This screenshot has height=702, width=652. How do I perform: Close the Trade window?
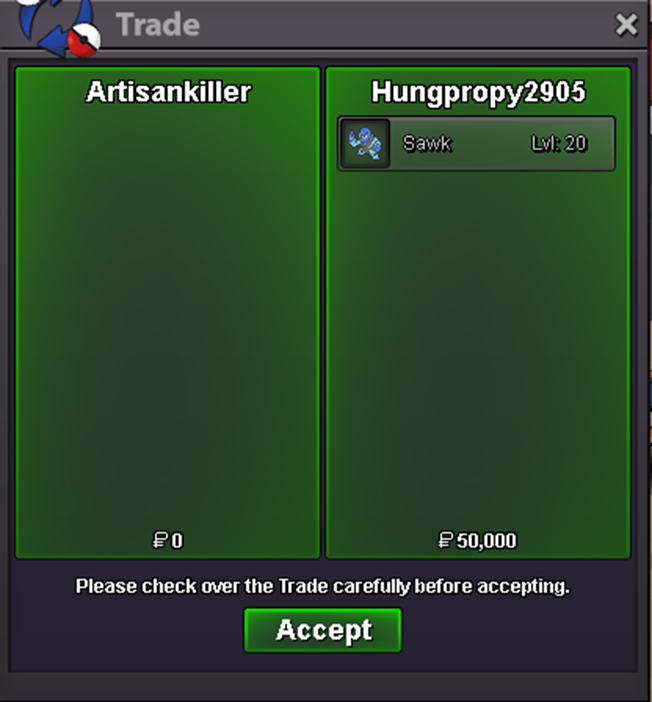pyautogui.click(x=626, y=24)
